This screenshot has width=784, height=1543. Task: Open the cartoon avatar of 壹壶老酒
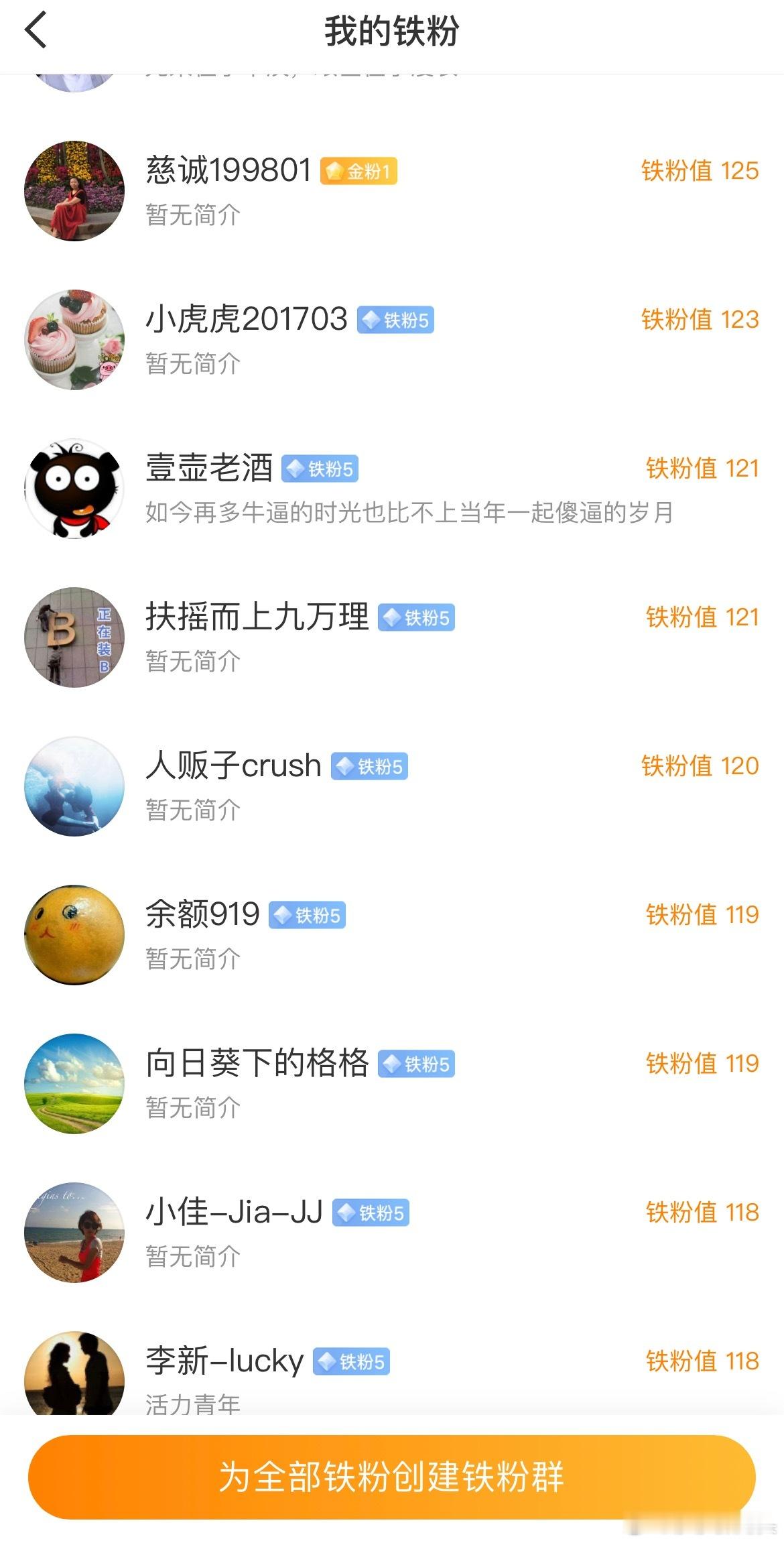pyautogui.click(x=75, y=487)
